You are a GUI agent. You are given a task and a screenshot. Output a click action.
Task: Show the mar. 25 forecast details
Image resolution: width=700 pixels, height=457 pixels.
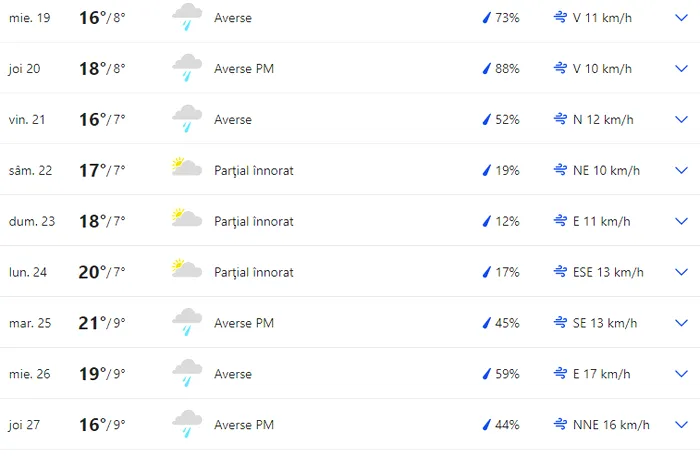pos(681,323)
